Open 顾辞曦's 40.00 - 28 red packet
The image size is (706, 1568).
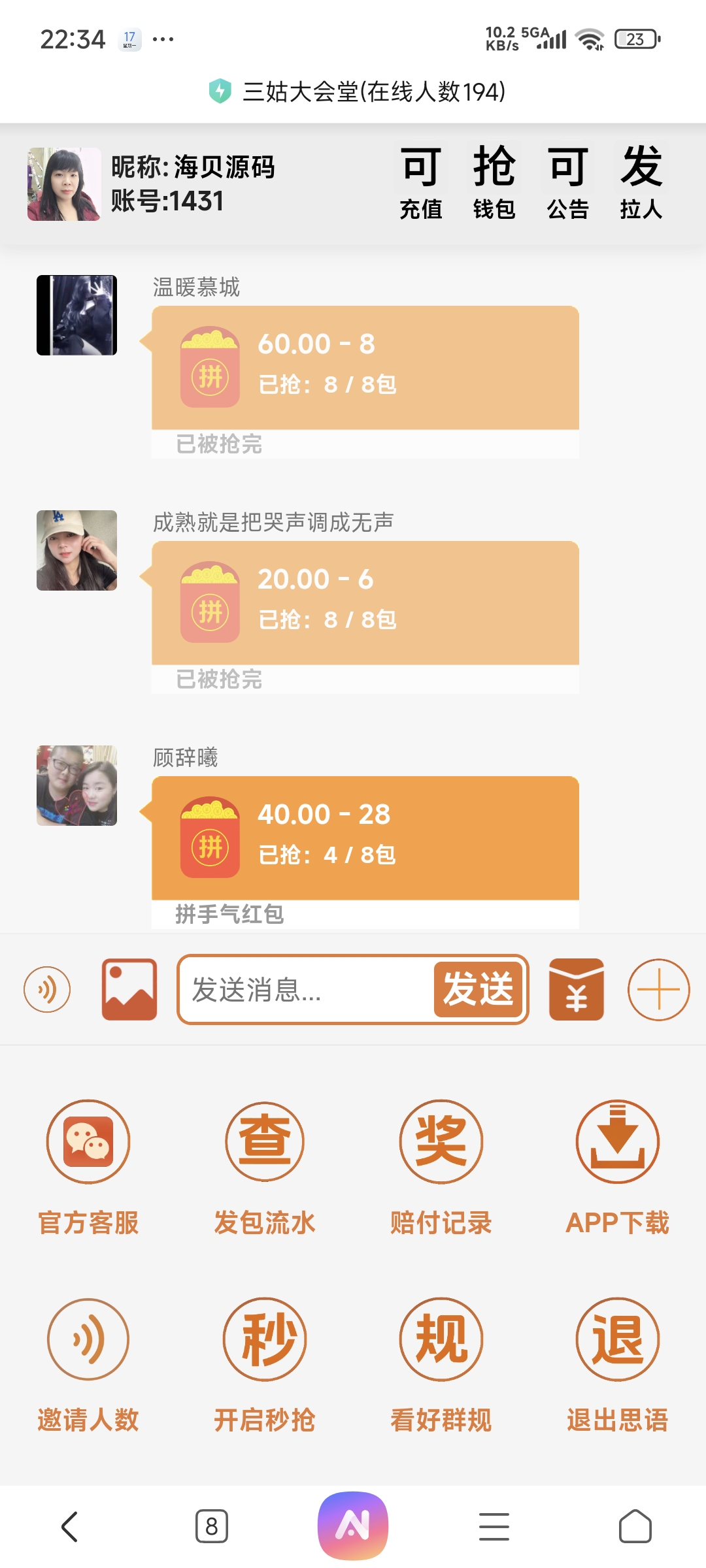365,838
